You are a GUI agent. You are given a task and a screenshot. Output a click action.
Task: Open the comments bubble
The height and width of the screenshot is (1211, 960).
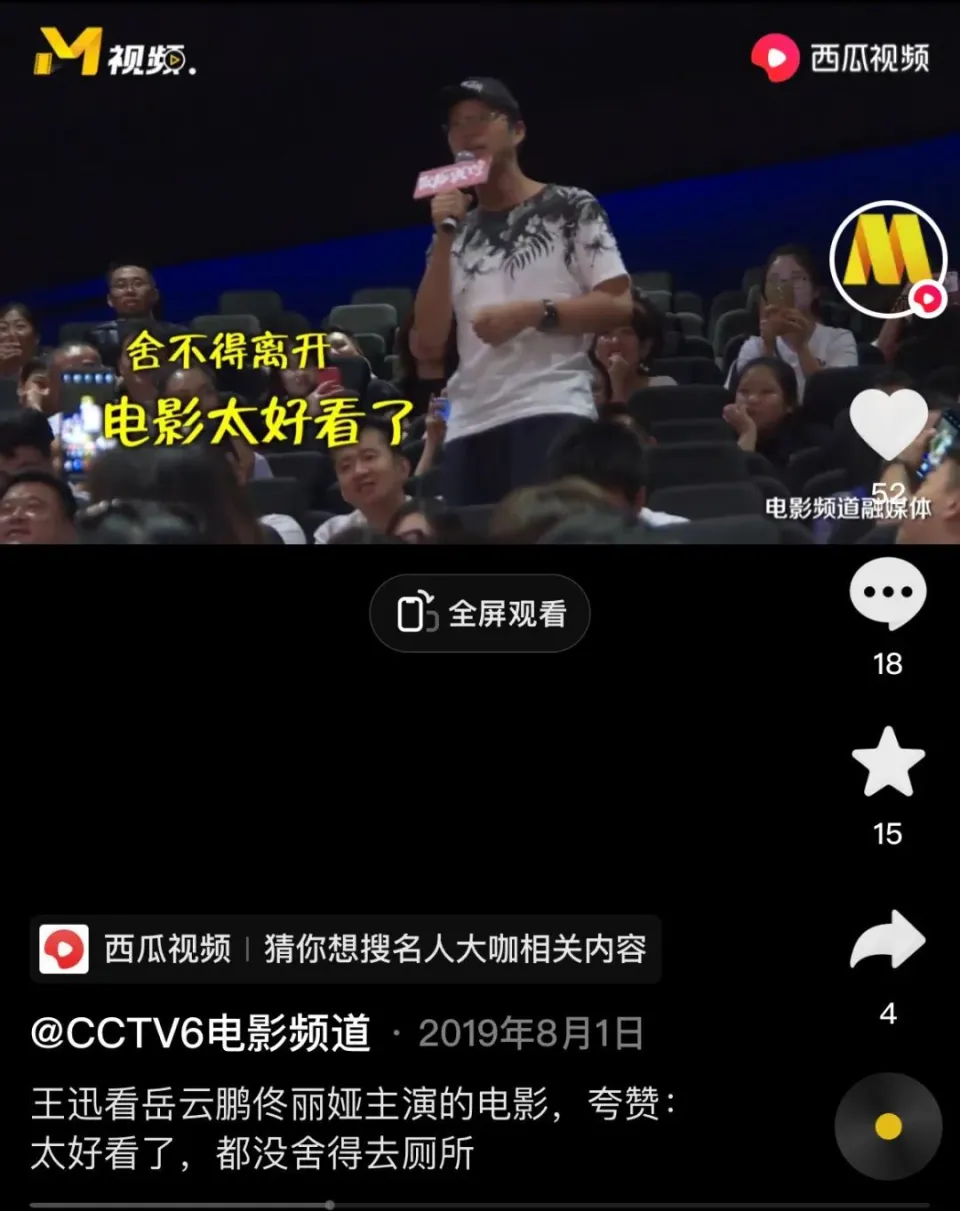[x=887, y=592]
